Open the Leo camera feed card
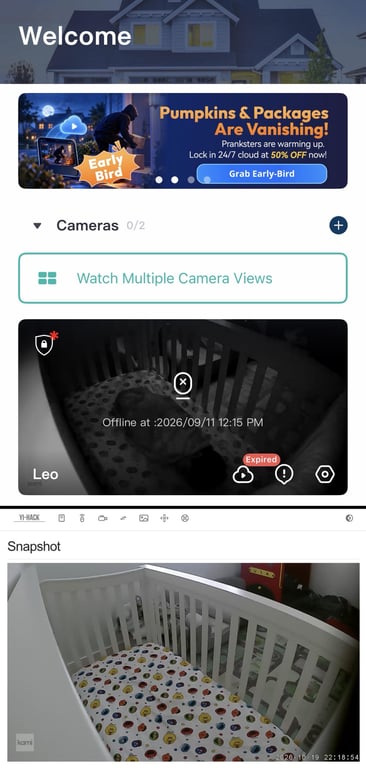Screen dimensions: 366x768 point(183,407)
